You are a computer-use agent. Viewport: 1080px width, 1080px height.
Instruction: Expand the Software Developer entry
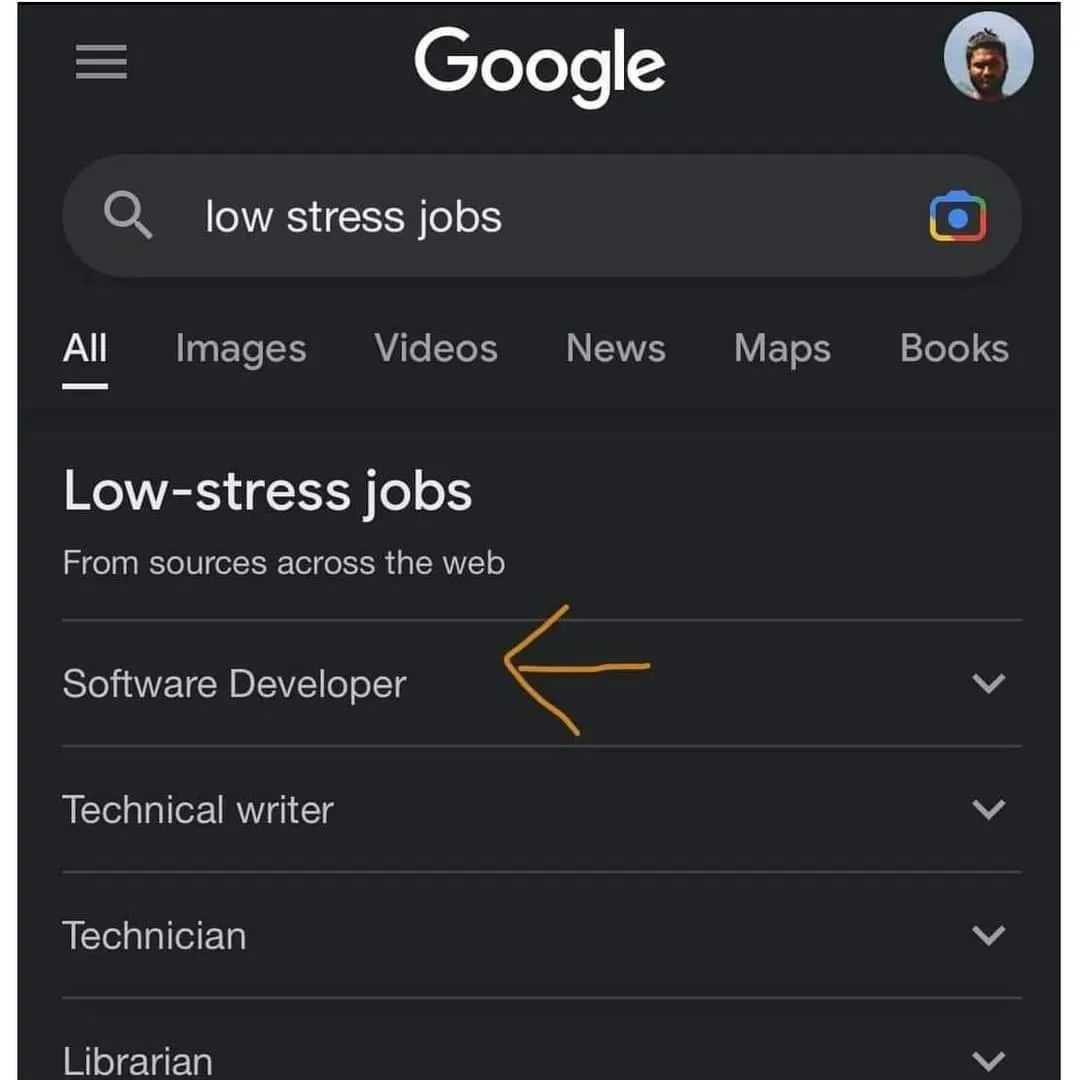click(988, 684)
